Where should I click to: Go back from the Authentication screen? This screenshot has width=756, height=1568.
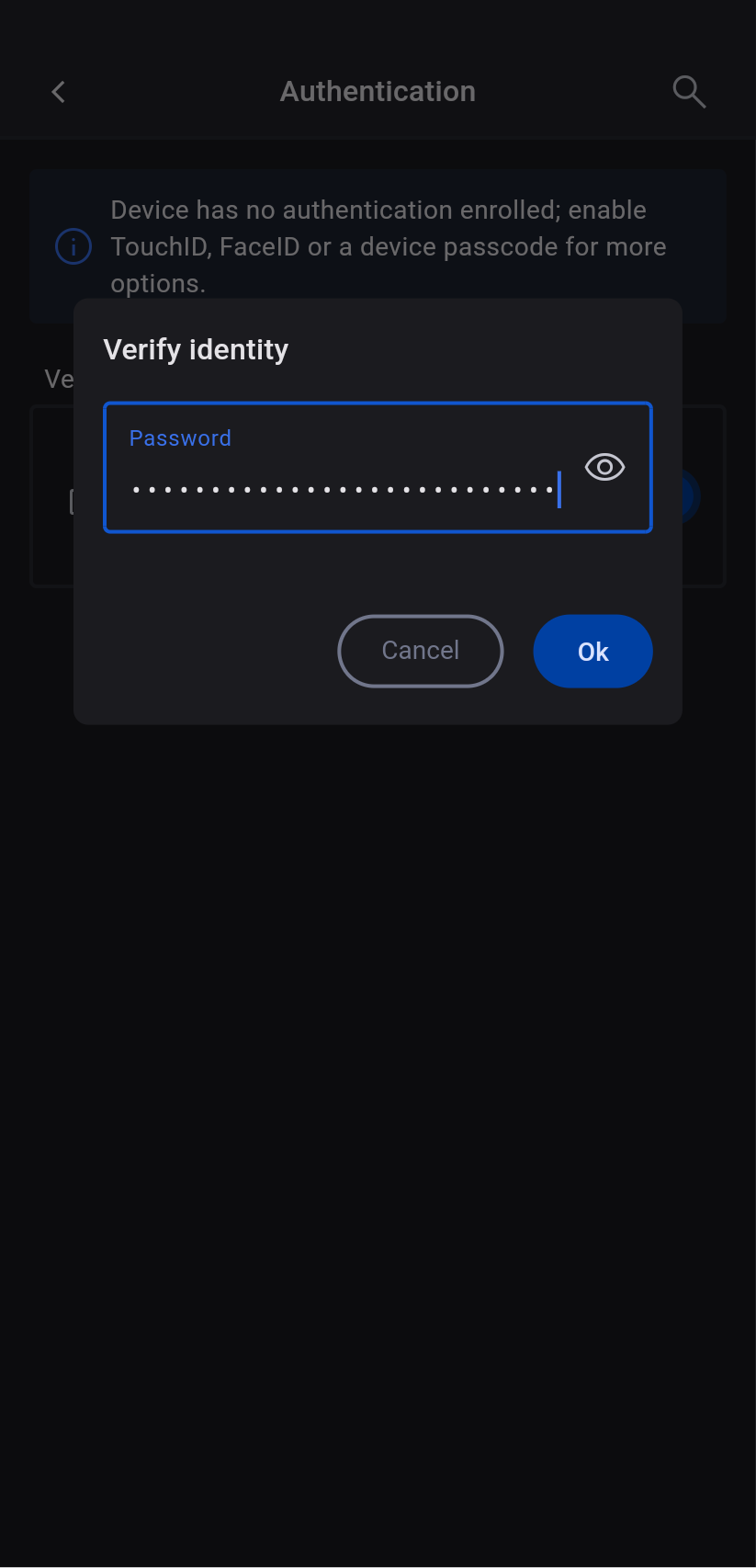[59, 92]
